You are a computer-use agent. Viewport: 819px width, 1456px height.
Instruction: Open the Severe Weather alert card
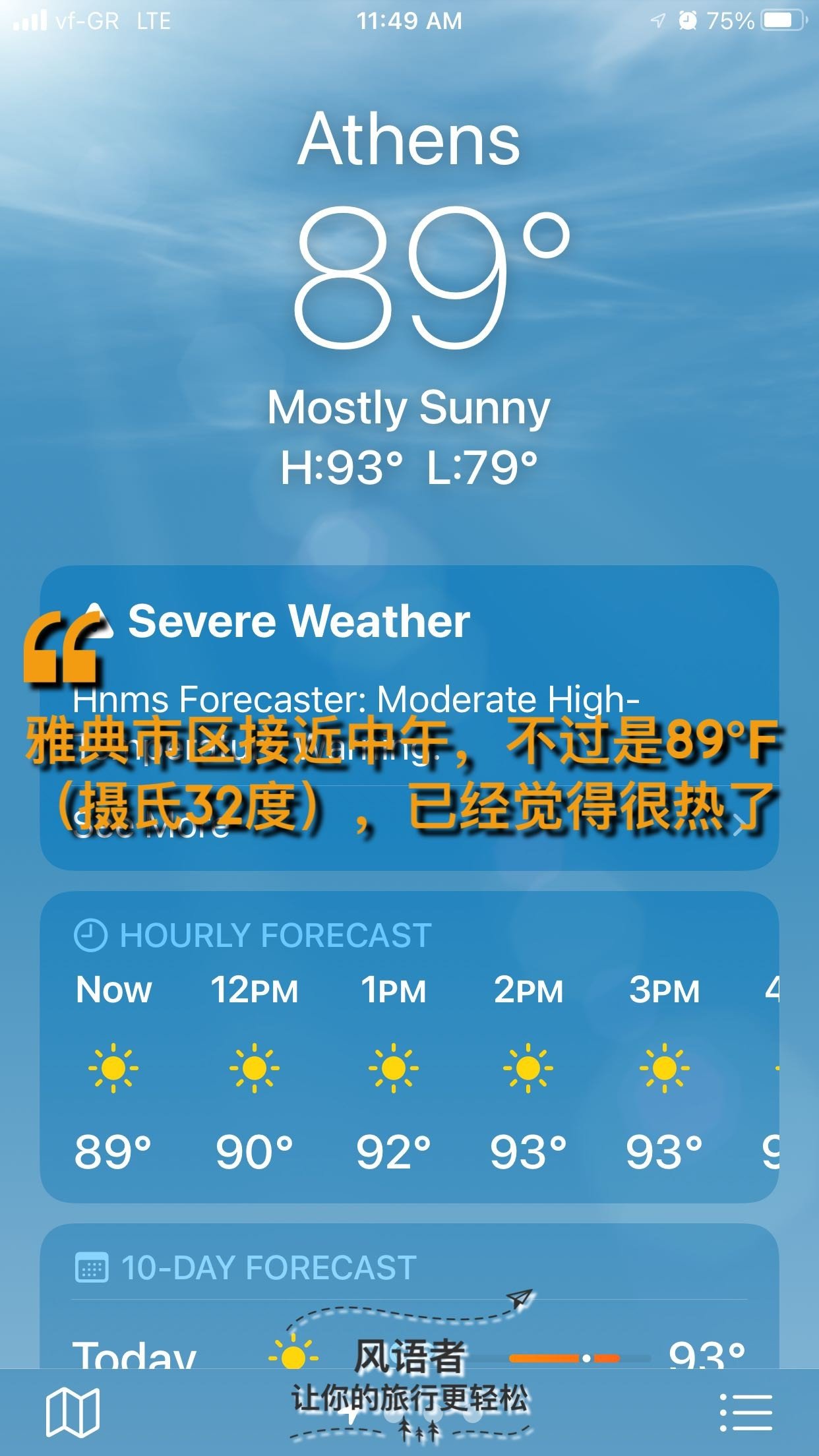pos(409,717)
